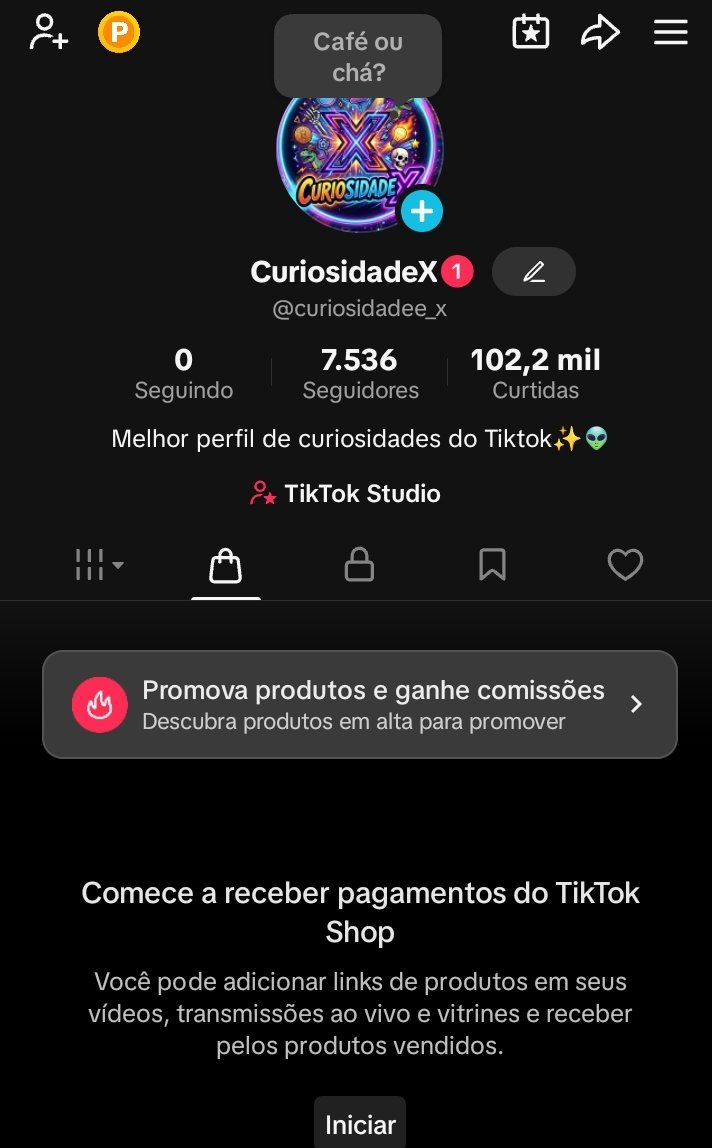This screenshot has height=1148, width=712.
Task: Switch to the liked videos heart tab
Action: [x=625, y=566]
